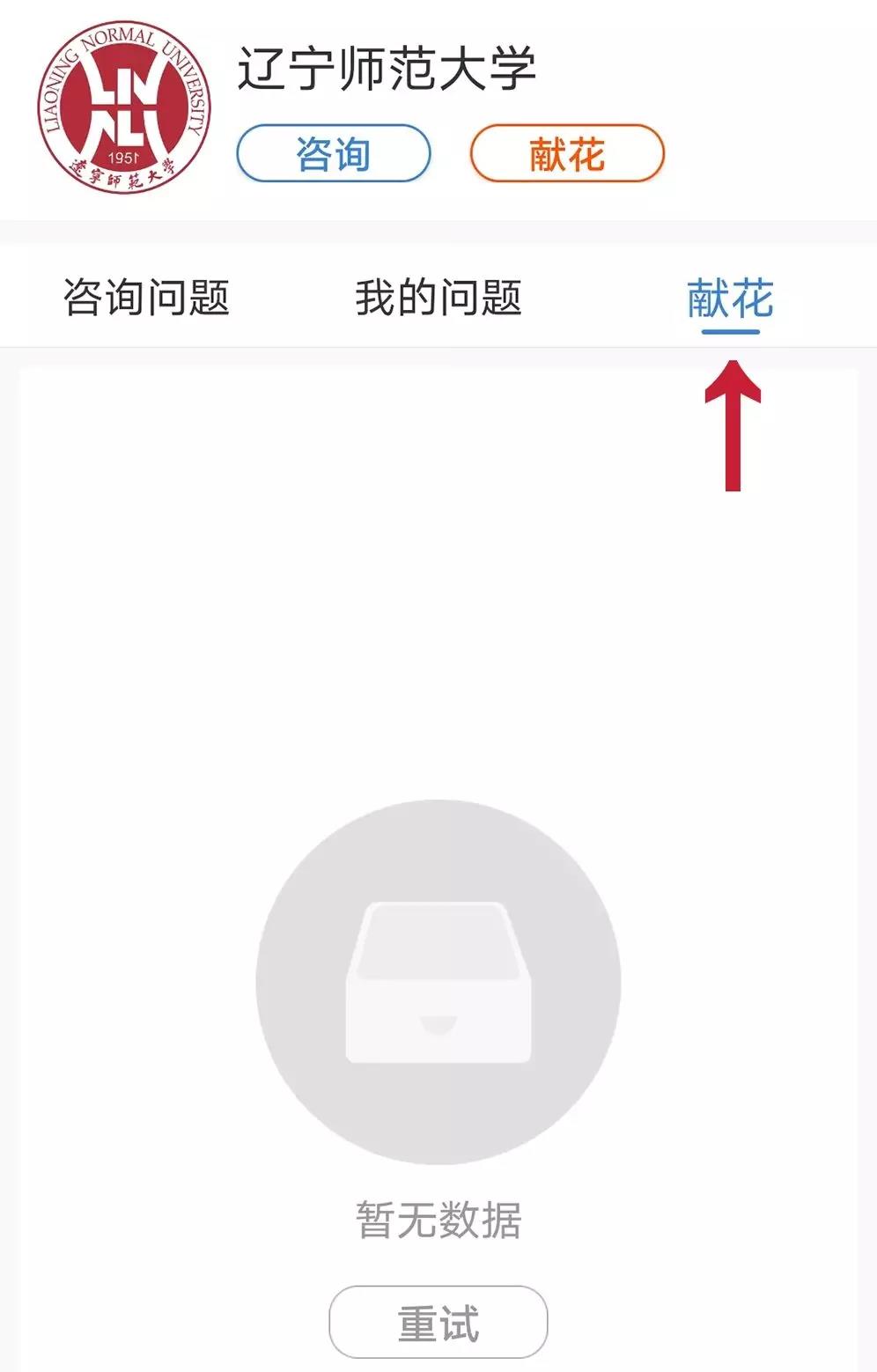Open the 我的问题 tab
Screen dimensions: 877x1372
pos(438,298)
